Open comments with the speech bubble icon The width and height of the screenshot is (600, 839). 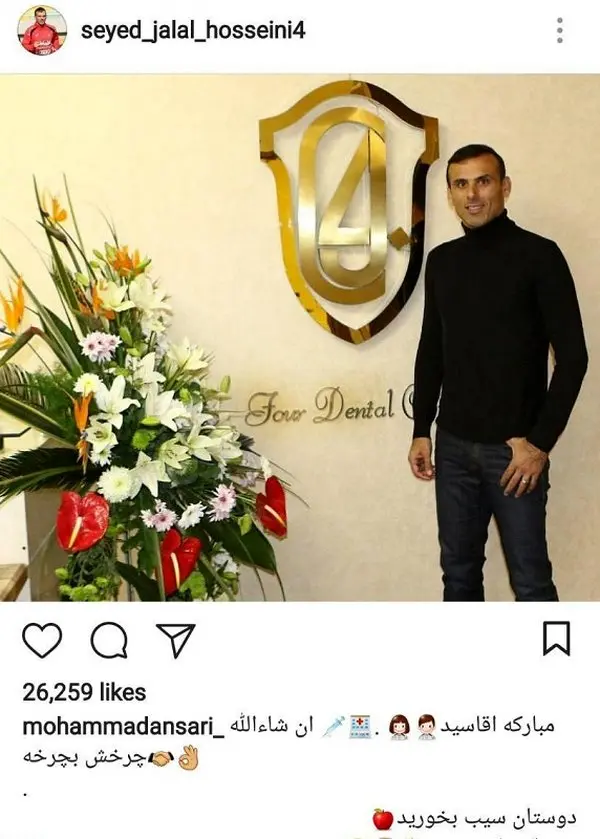pyautogui.click(x=108, y=640)
